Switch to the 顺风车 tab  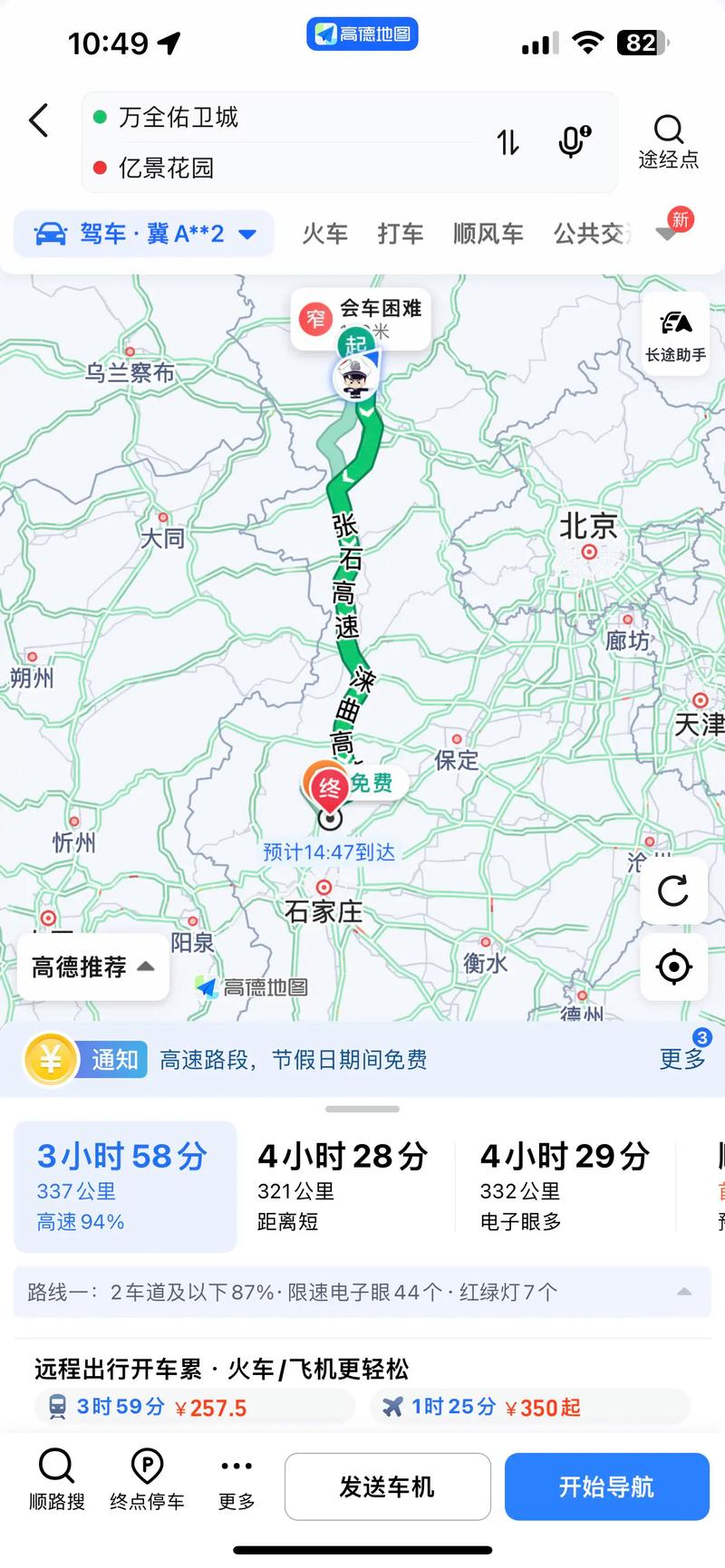488,234
